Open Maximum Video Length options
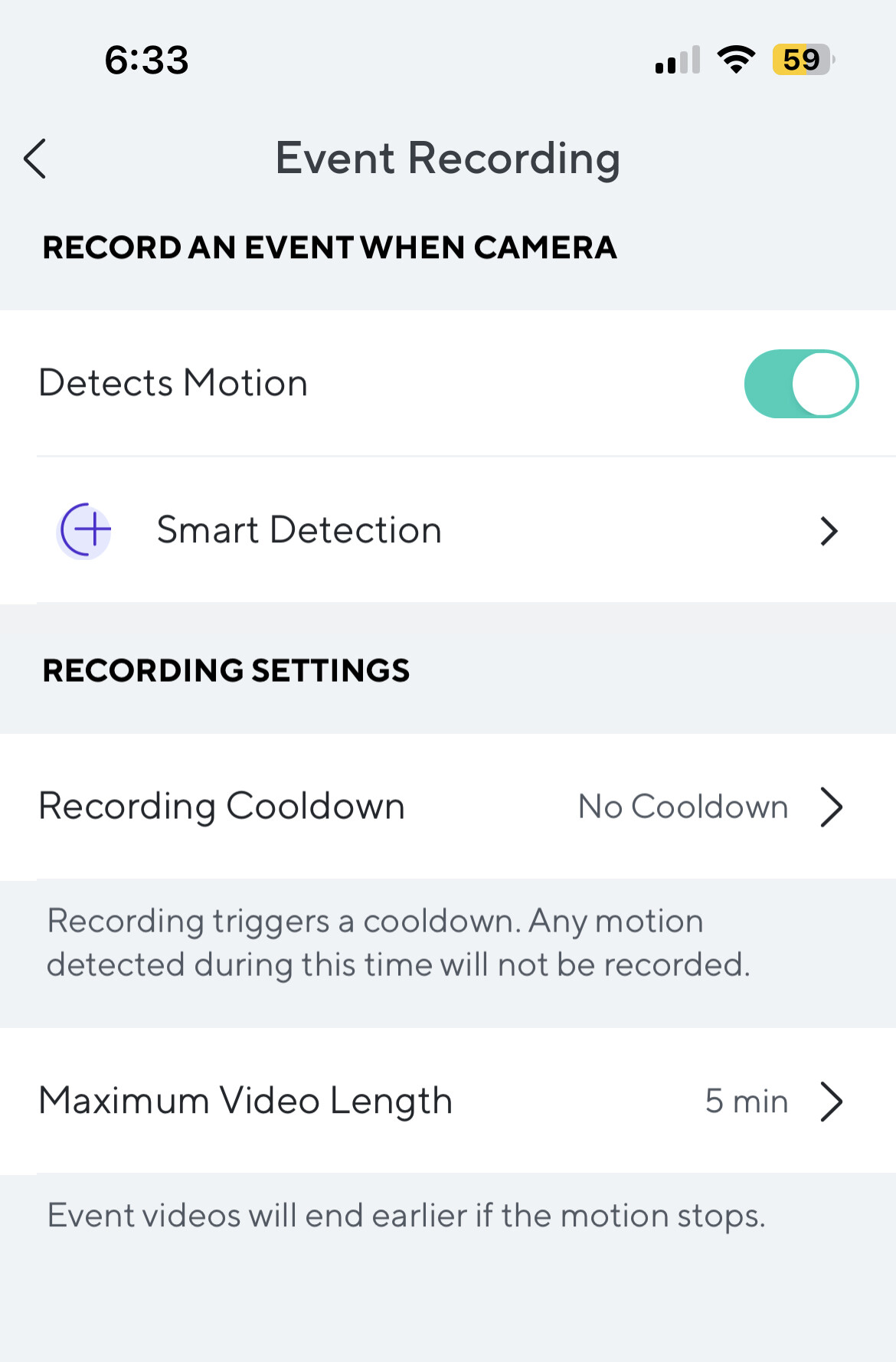 point(448,1101)
